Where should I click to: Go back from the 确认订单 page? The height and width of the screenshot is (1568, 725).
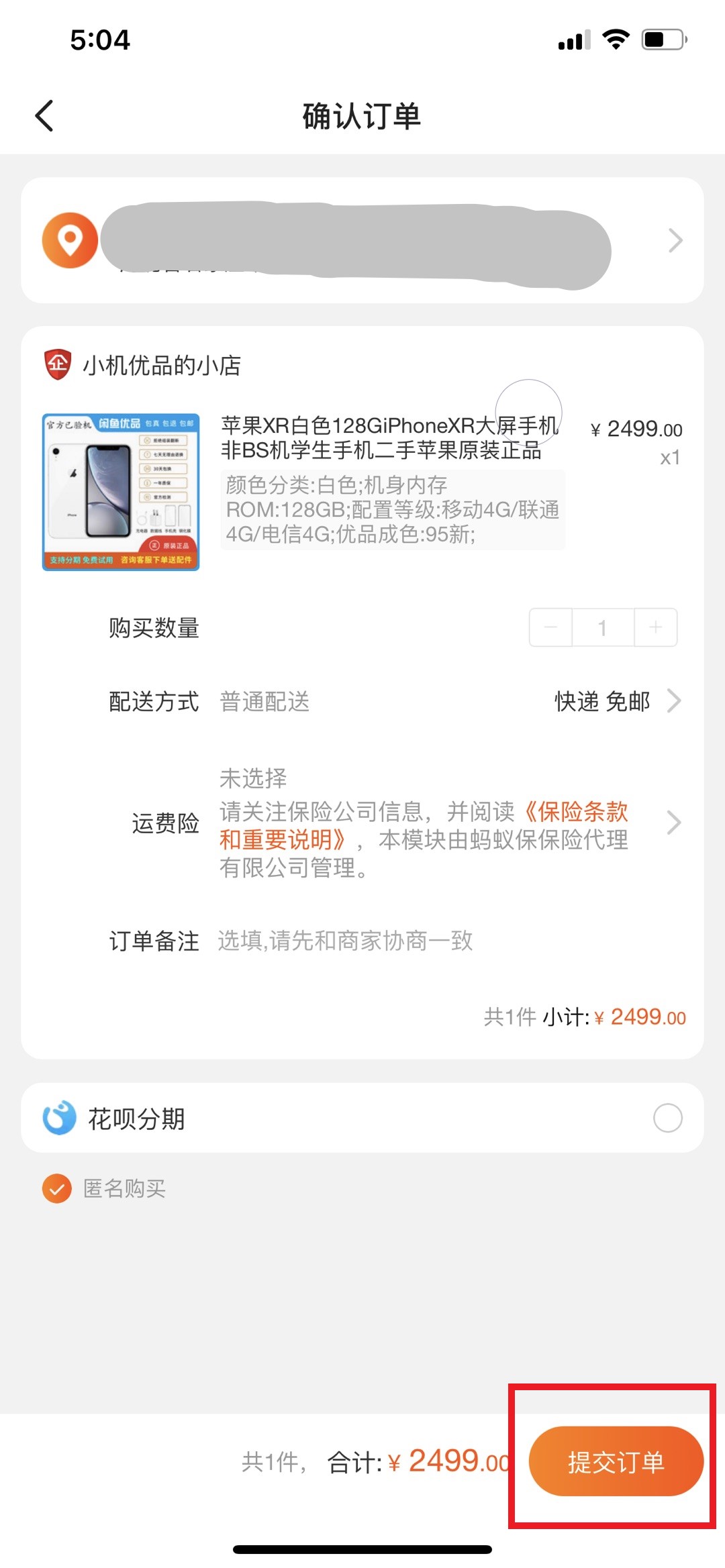pos(44,115)
